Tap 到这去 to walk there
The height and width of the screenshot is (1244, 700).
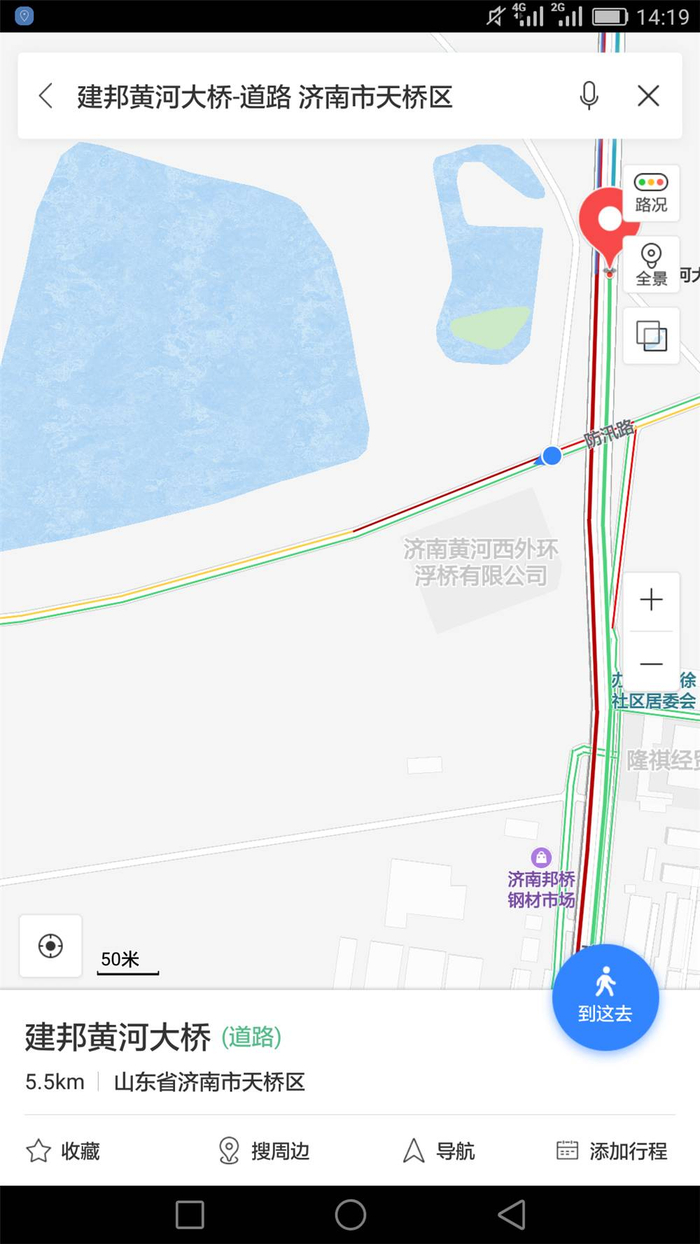(x=605, y=997)
